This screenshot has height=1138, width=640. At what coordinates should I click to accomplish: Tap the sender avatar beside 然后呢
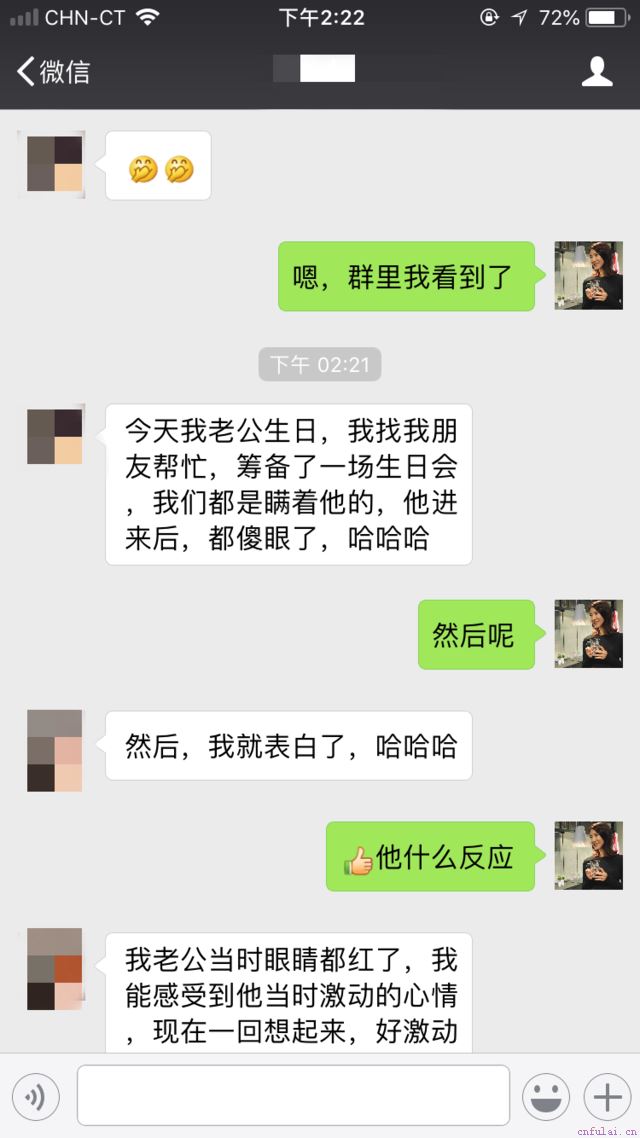coord(589,634)
